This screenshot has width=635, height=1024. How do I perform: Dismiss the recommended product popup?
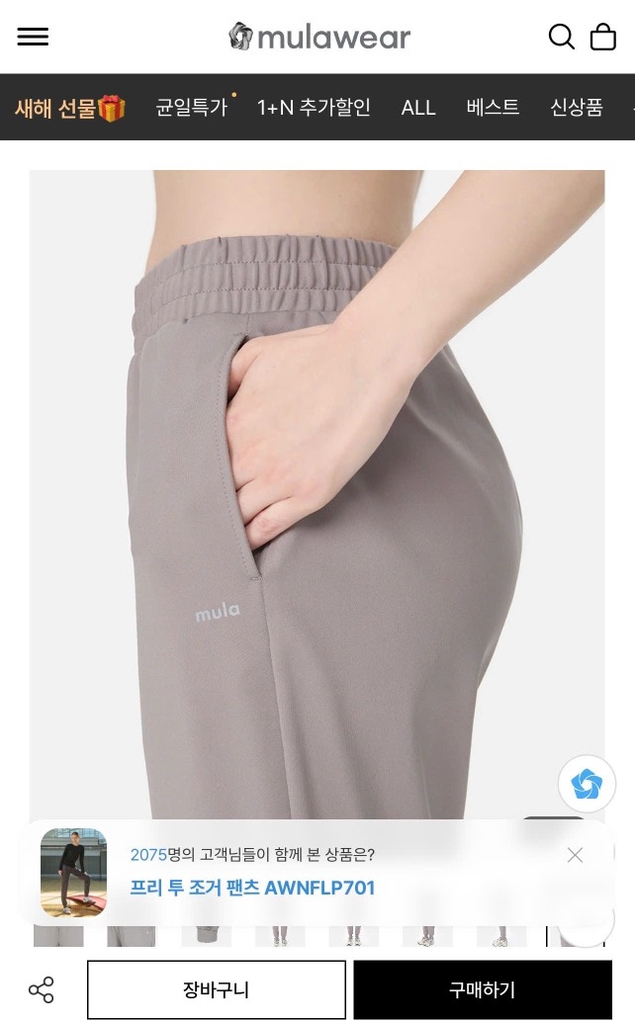575,855
